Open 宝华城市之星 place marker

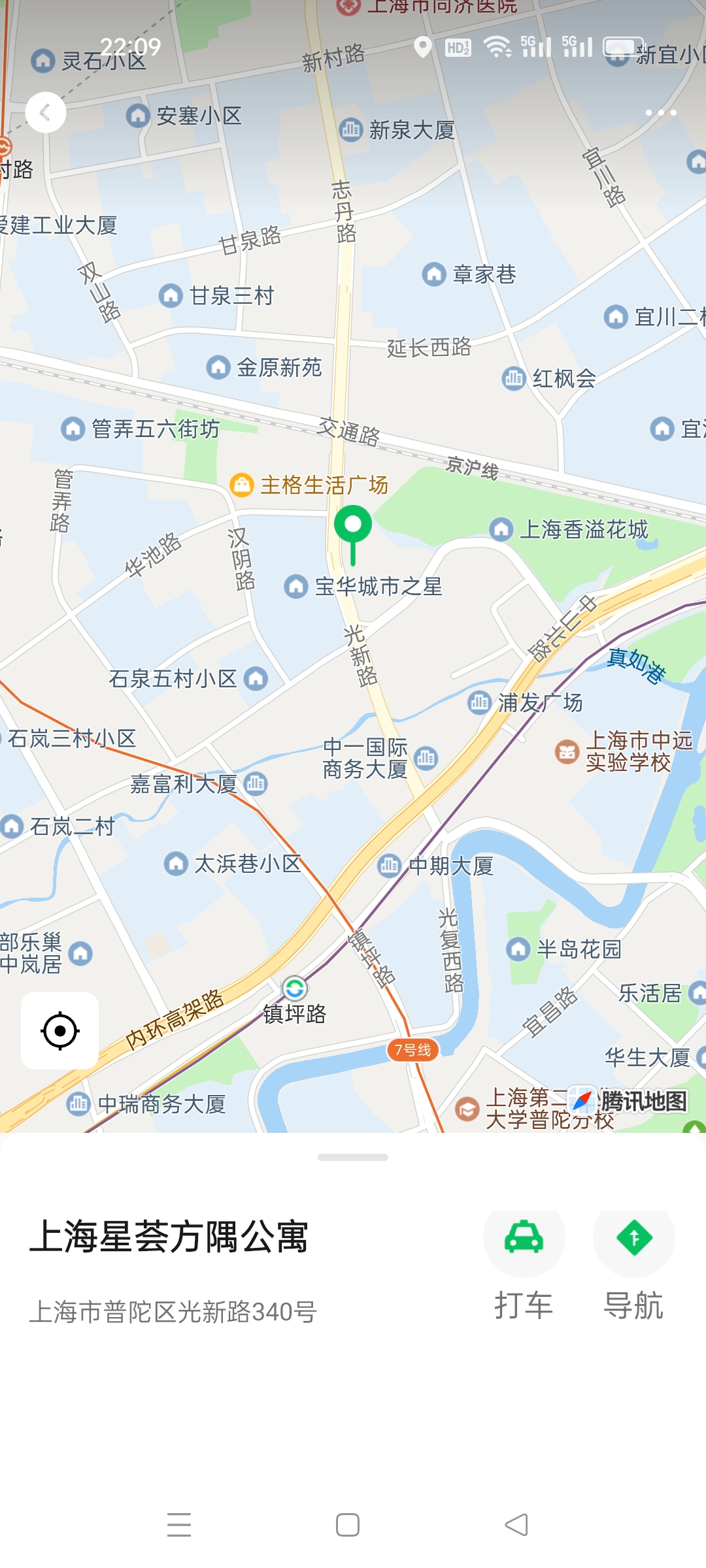296,586
